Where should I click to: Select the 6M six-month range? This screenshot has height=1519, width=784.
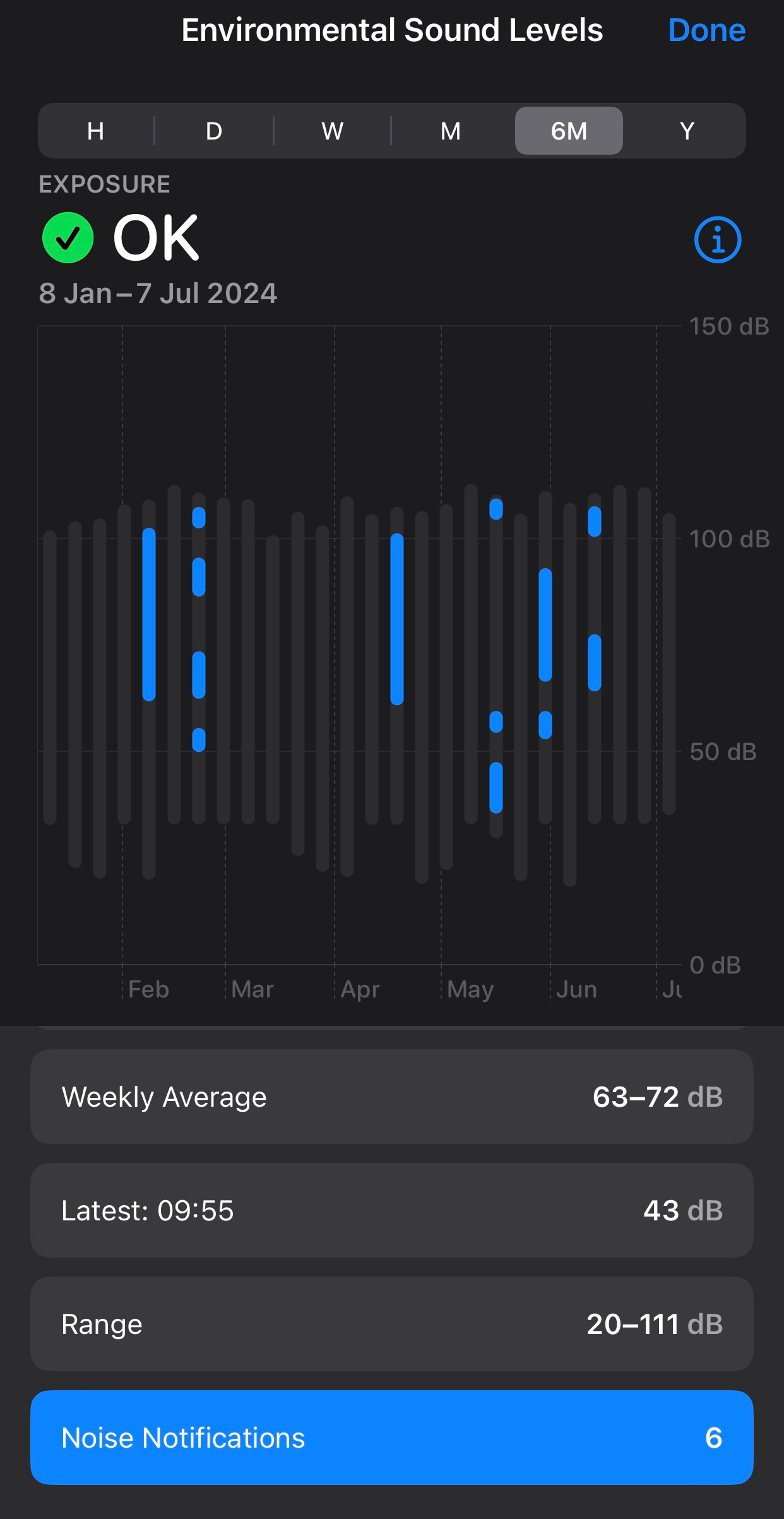[569, 131]
